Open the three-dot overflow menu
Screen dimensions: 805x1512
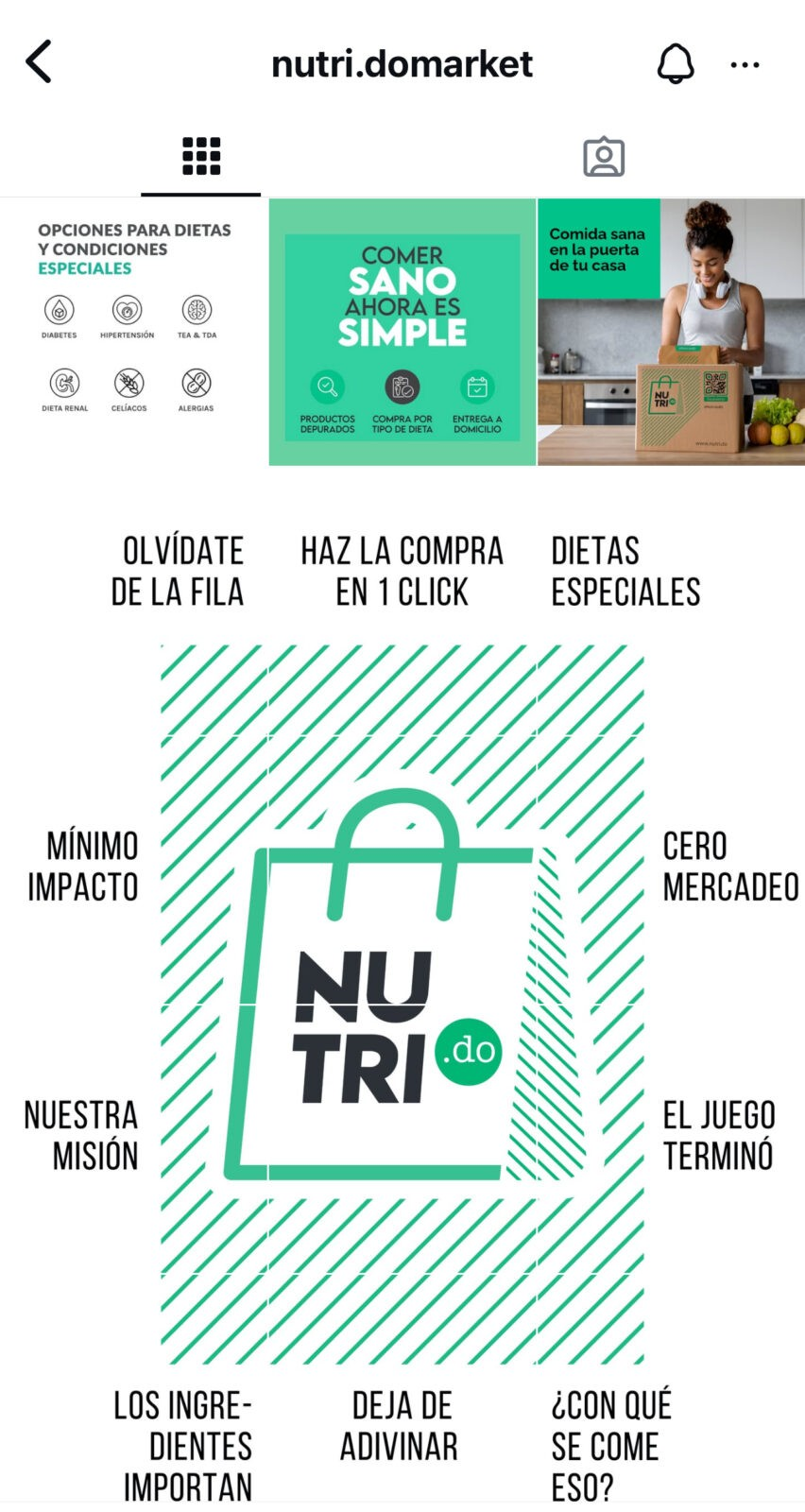pyautogui.click(x=745, y=65)
